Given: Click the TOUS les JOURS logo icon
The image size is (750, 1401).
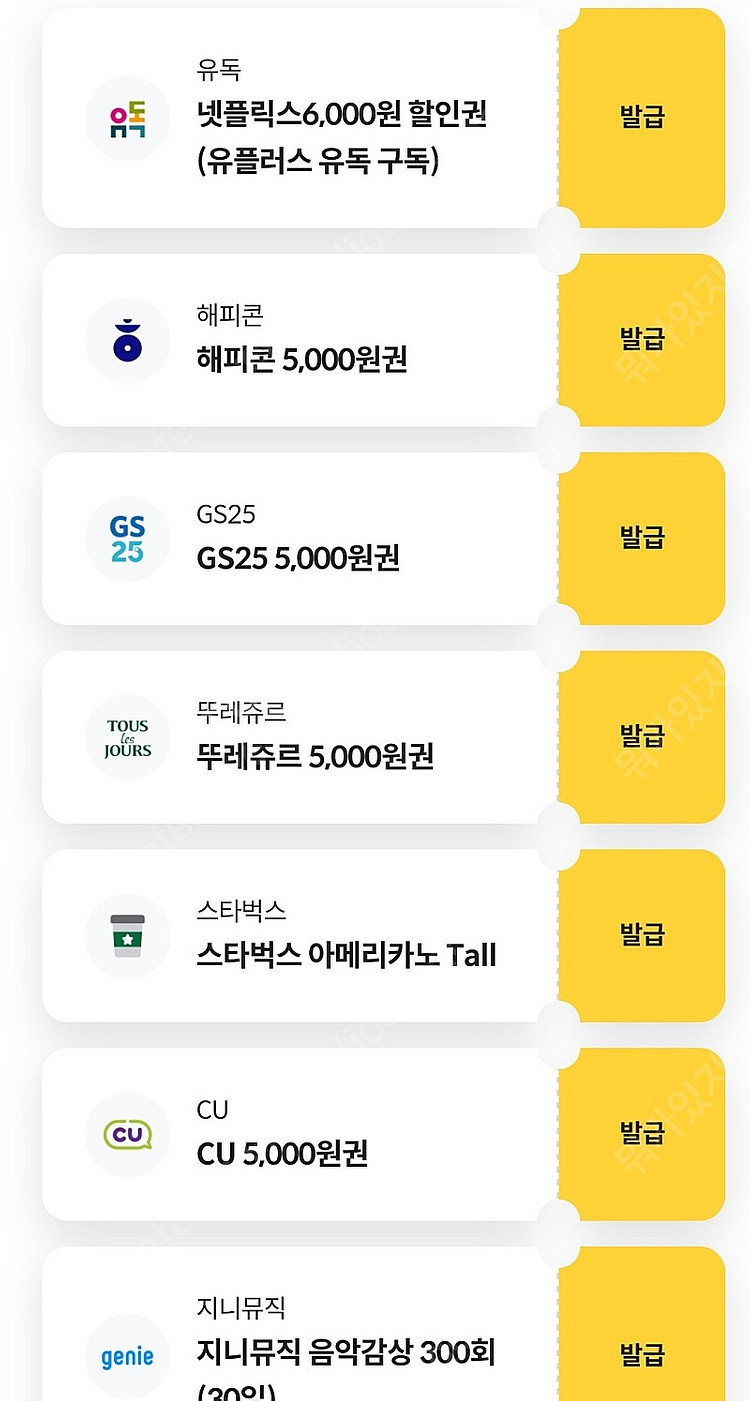Looking at the screenshot, I should pos(127,737).
